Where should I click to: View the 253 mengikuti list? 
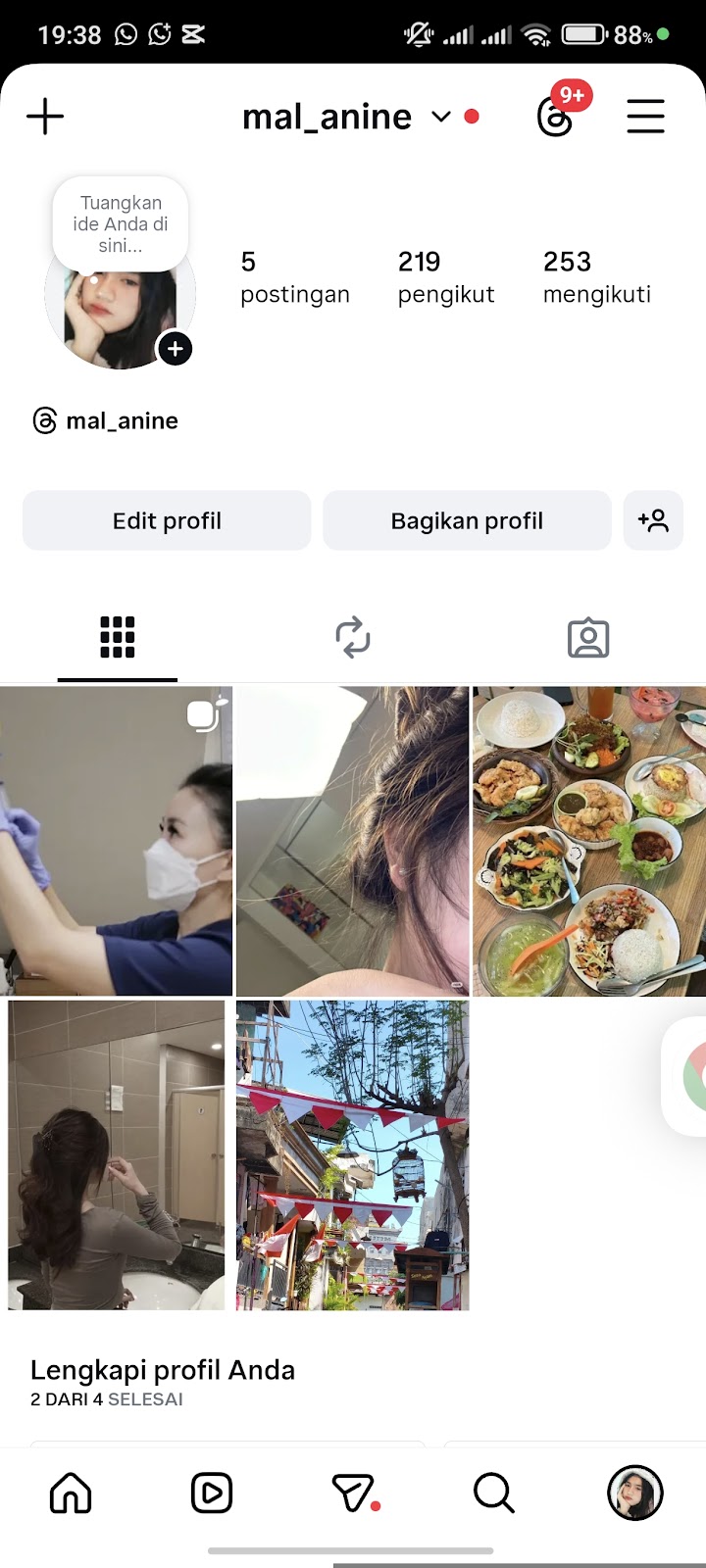(596, 277)
